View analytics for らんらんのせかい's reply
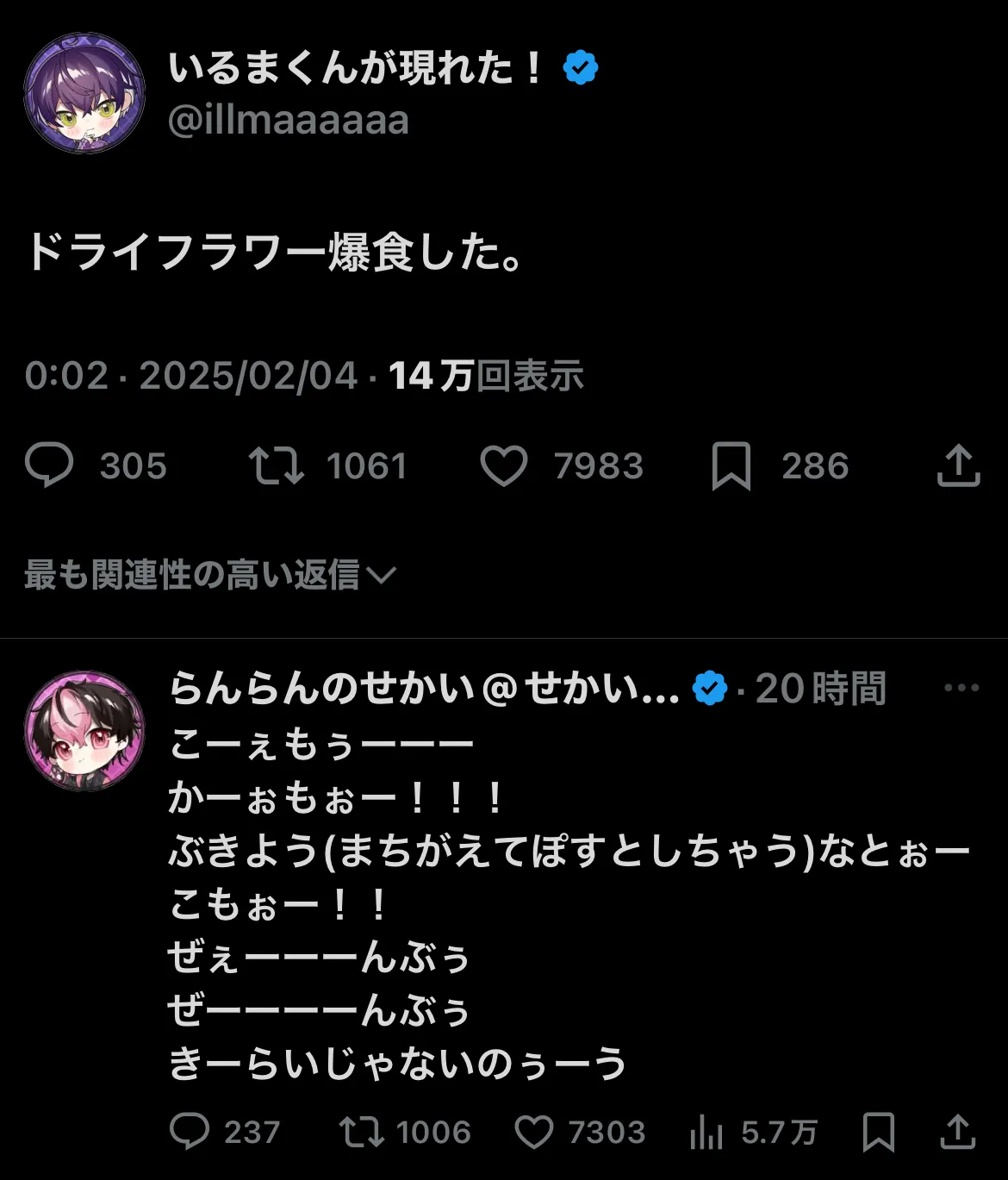The image size is (1008, 1180). [706, 1132]
